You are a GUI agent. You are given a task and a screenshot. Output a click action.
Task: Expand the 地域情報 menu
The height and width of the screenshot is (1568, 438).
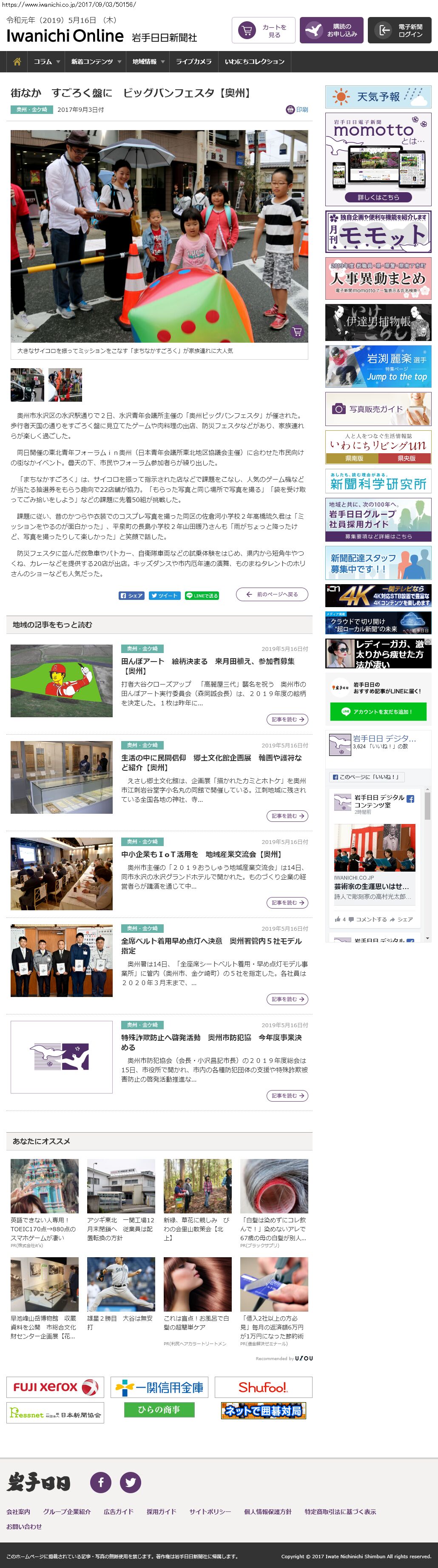pyautogui.click(x=148, y=62)
